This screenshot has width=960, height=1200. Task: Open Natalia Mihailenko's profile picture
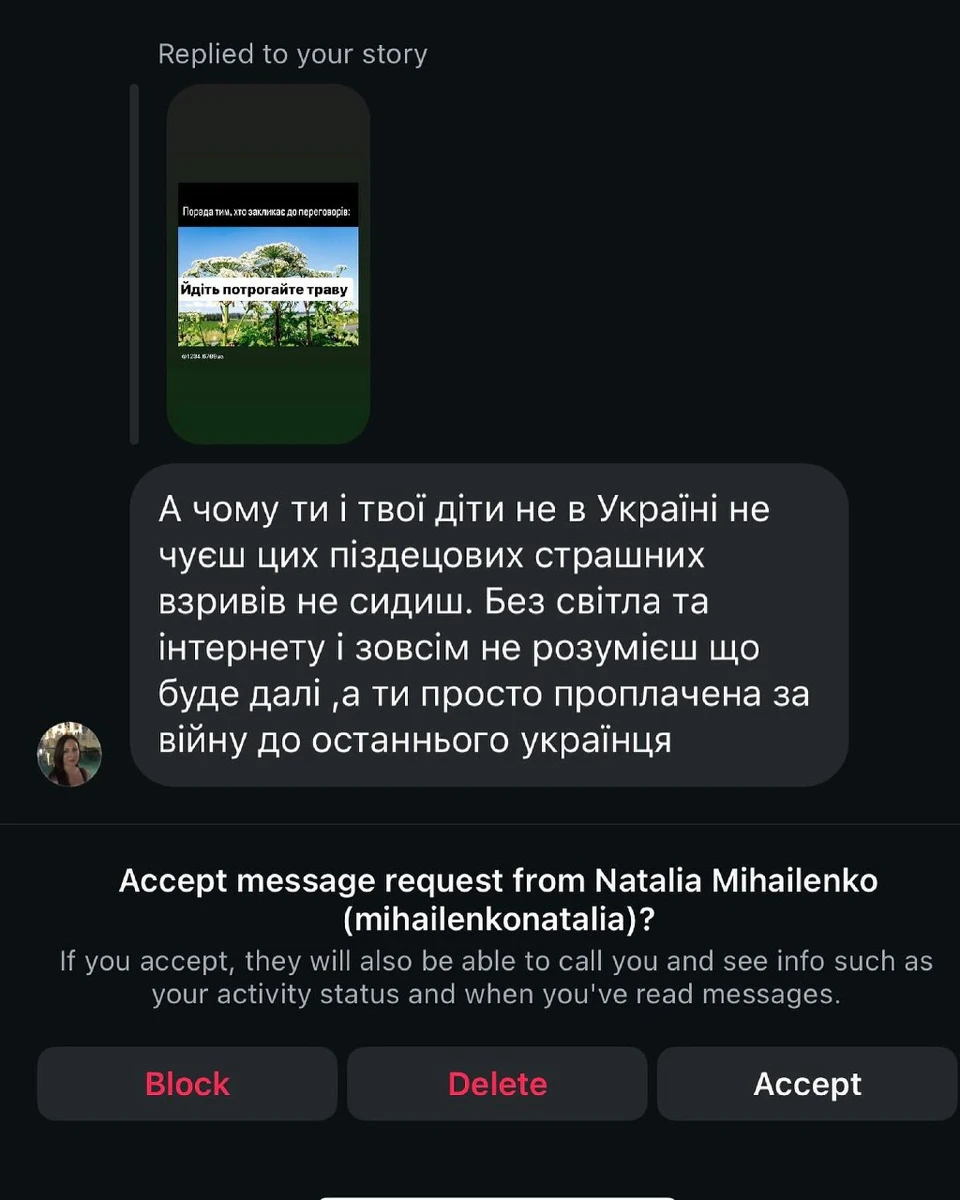(x=68, y=755)
